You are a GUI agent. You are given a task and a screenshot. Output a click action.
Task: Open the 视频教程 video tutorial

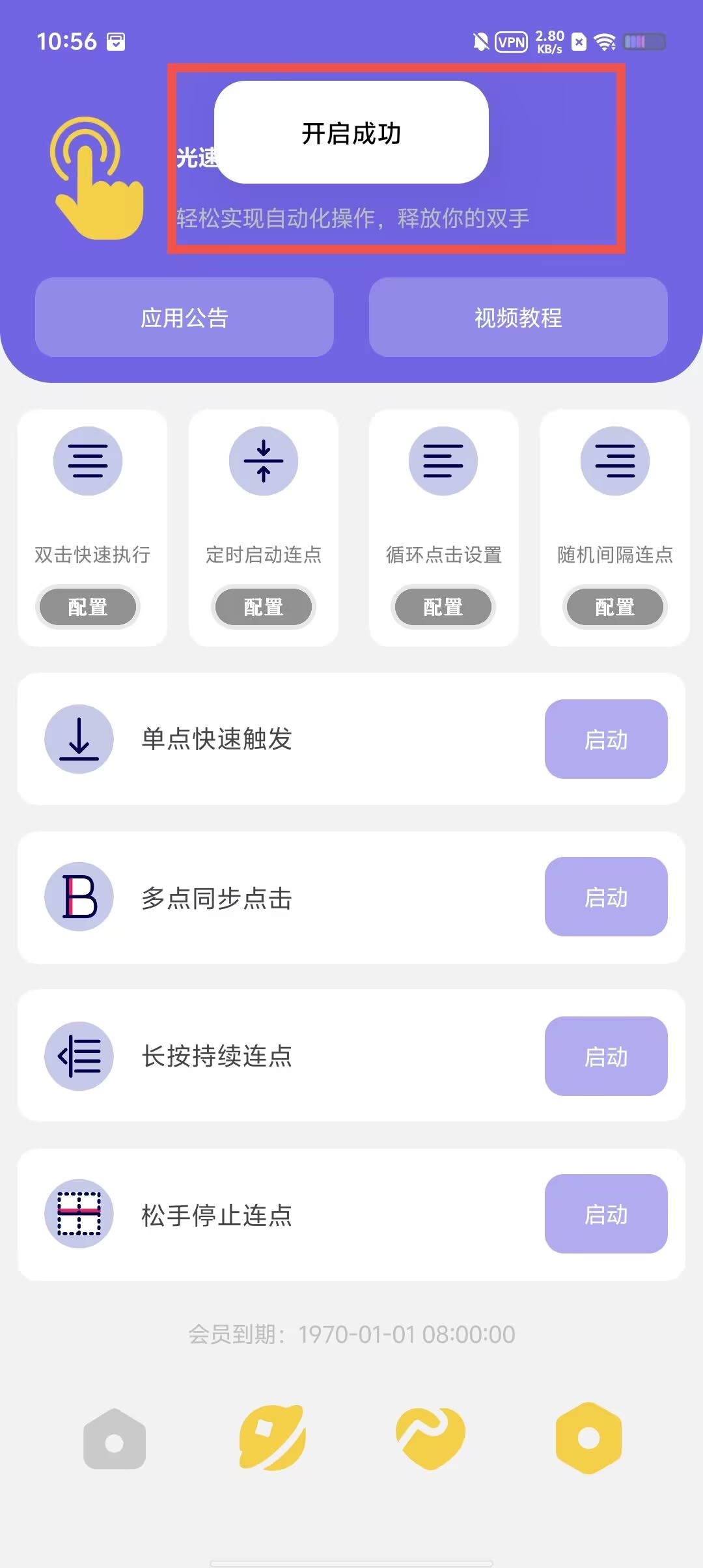click(x=518, y=317)
